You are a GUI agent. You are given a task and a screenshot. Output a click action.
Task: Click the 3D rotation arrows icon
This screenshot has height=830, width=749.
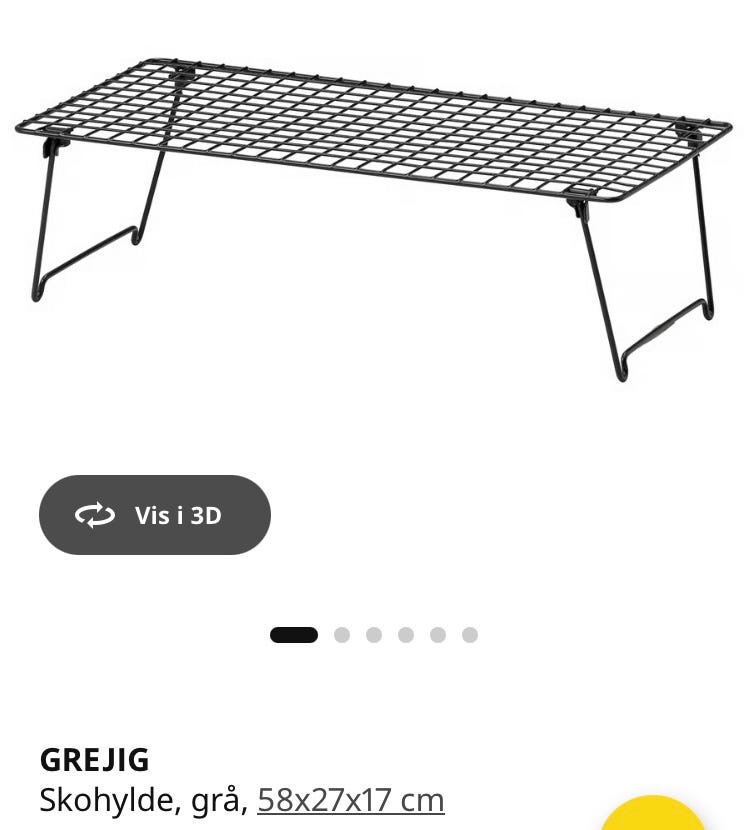95,514
